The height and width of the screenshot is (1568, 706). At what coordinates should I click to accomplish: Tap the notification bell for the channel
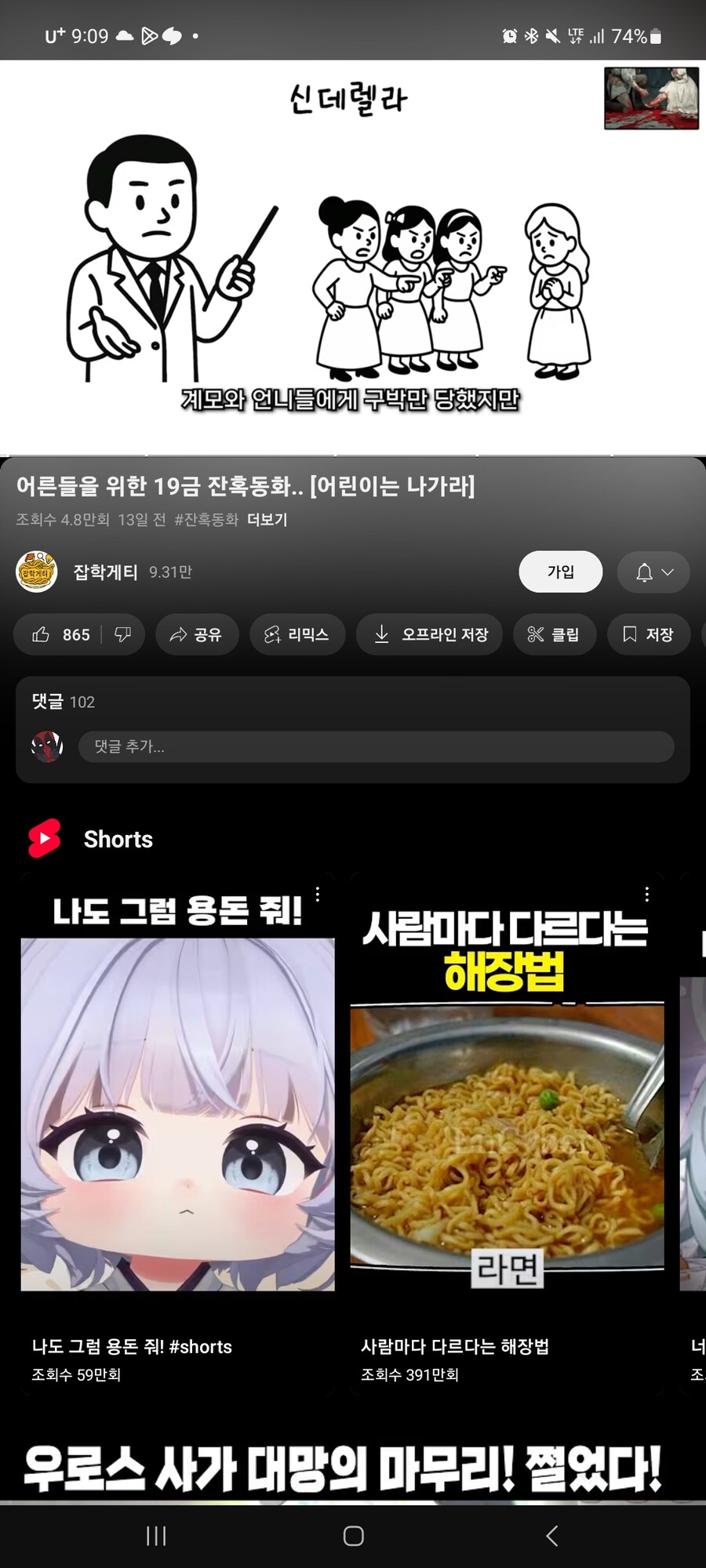tap(645, 572)
